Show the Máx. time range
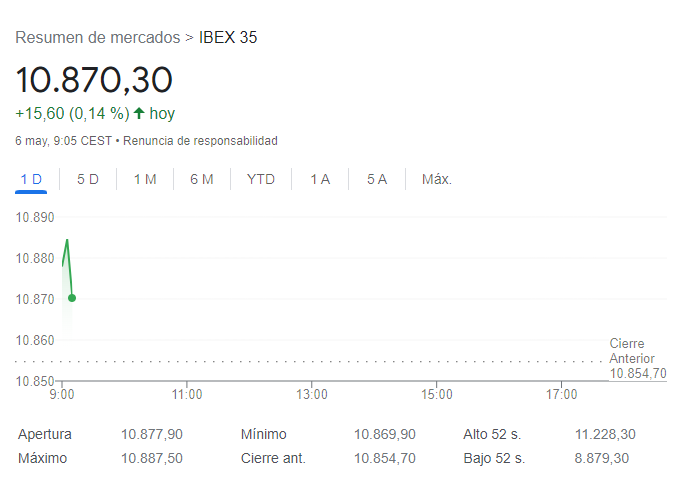 point(437,179)
